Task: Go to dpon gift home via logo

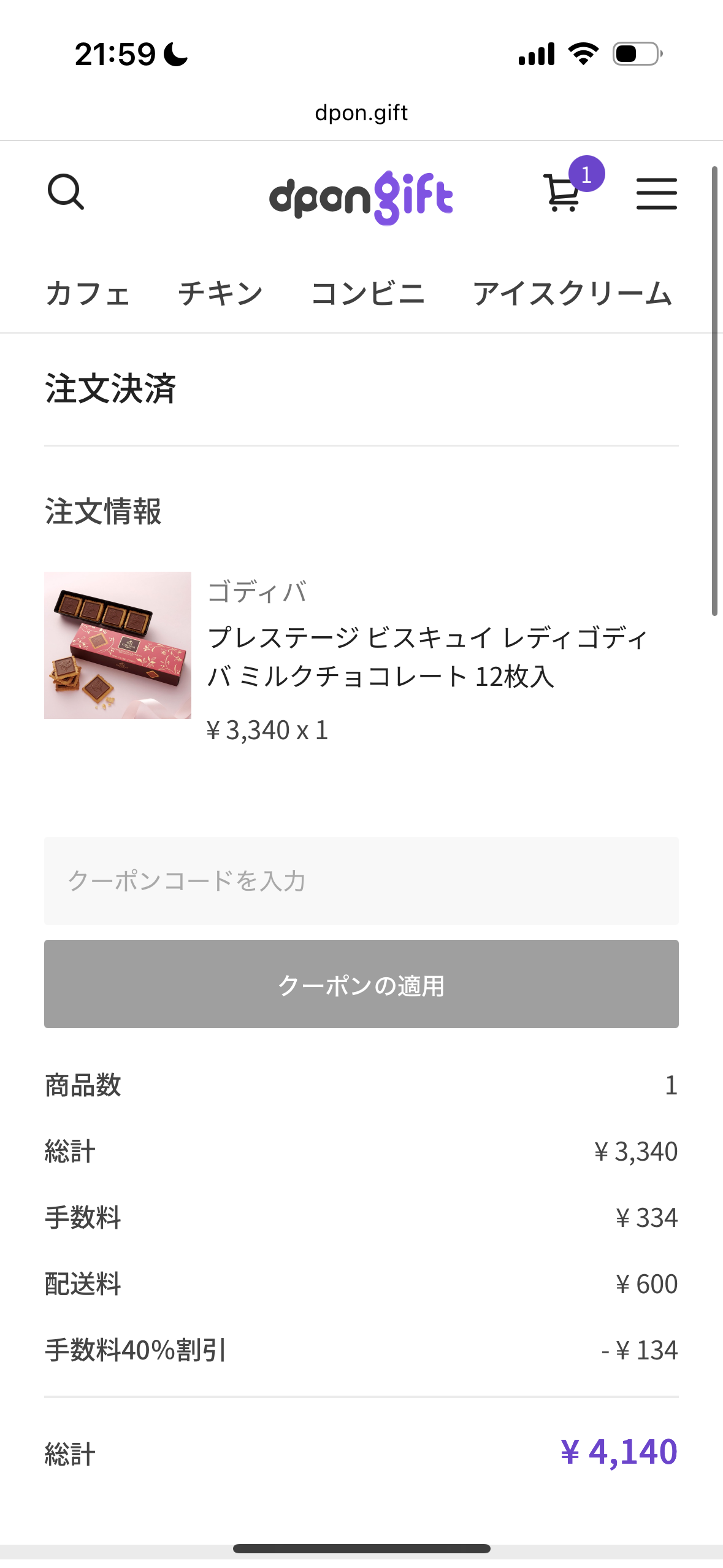Action: (361, 198)
